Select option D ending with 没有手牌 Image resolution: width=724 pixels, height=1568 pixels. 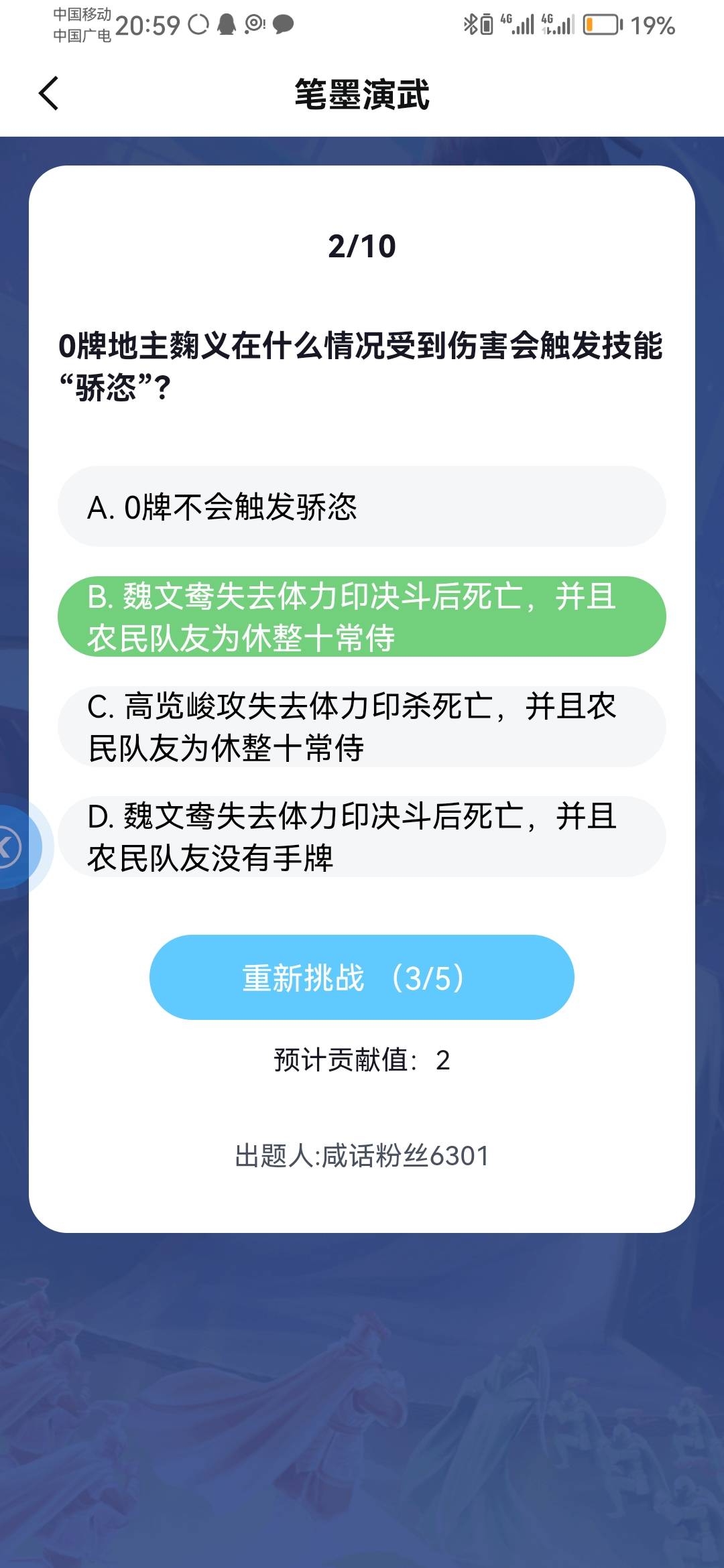pos(361,836)
